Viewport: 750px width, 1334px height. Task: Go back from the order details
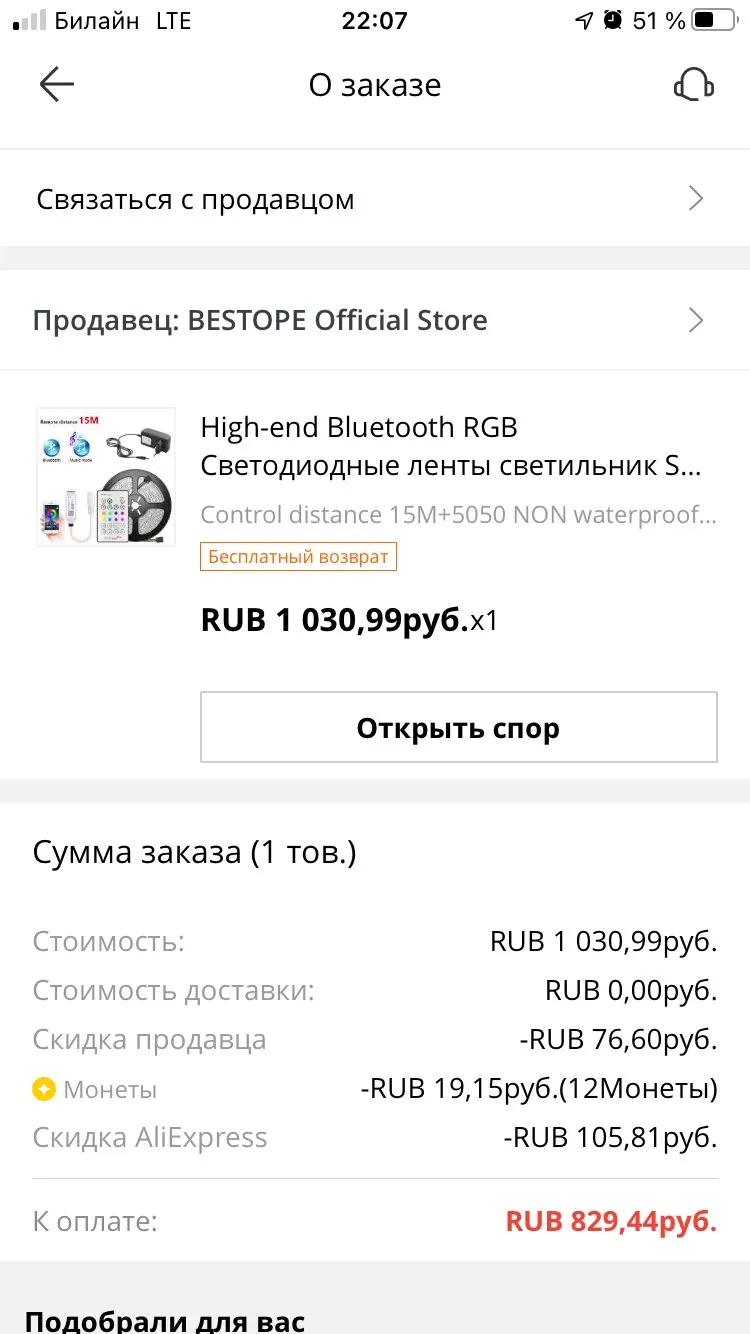[57, 85]
